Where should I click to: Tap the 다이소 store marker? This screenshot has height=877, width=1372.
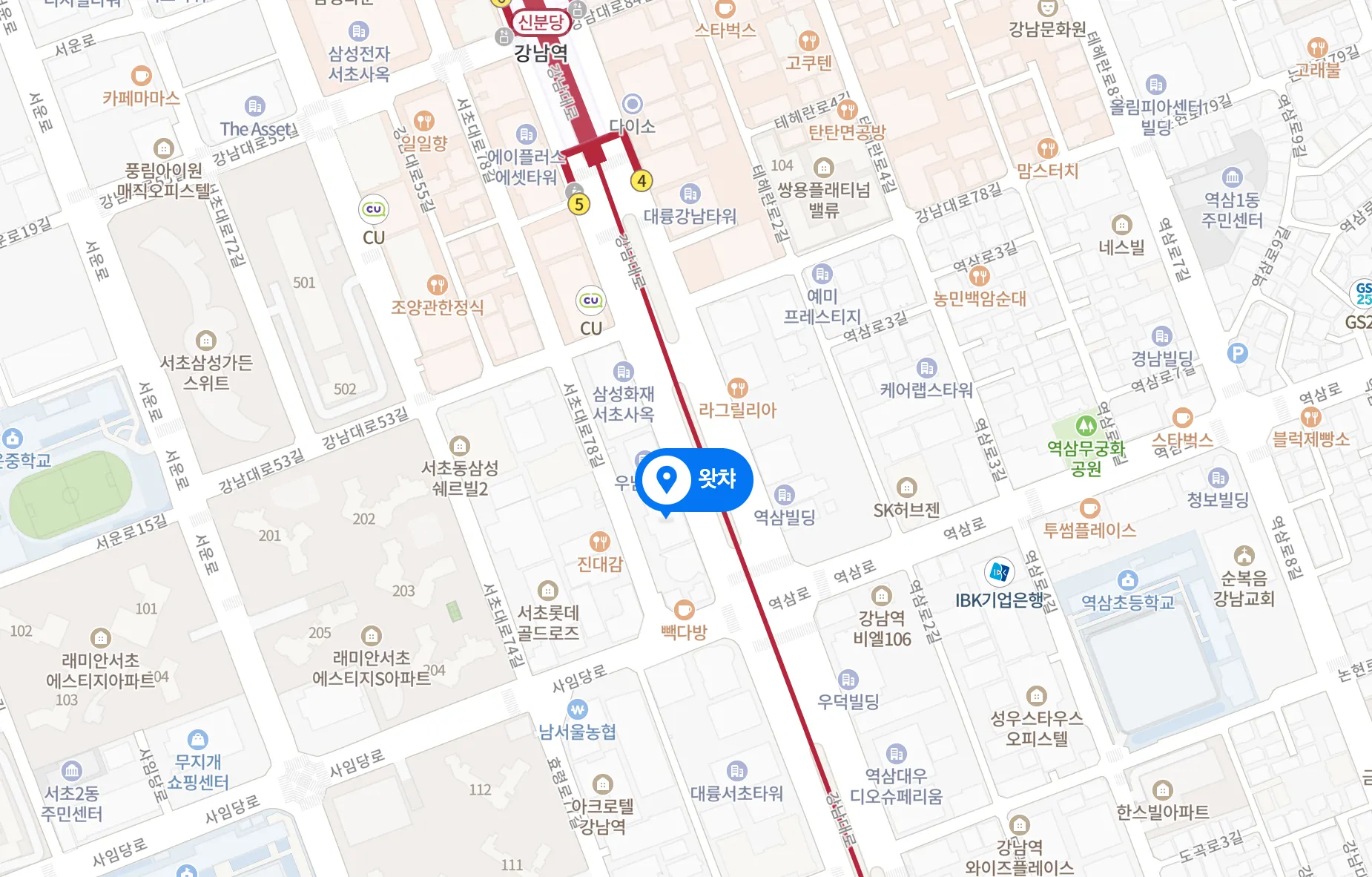click(x=632, y=104)
